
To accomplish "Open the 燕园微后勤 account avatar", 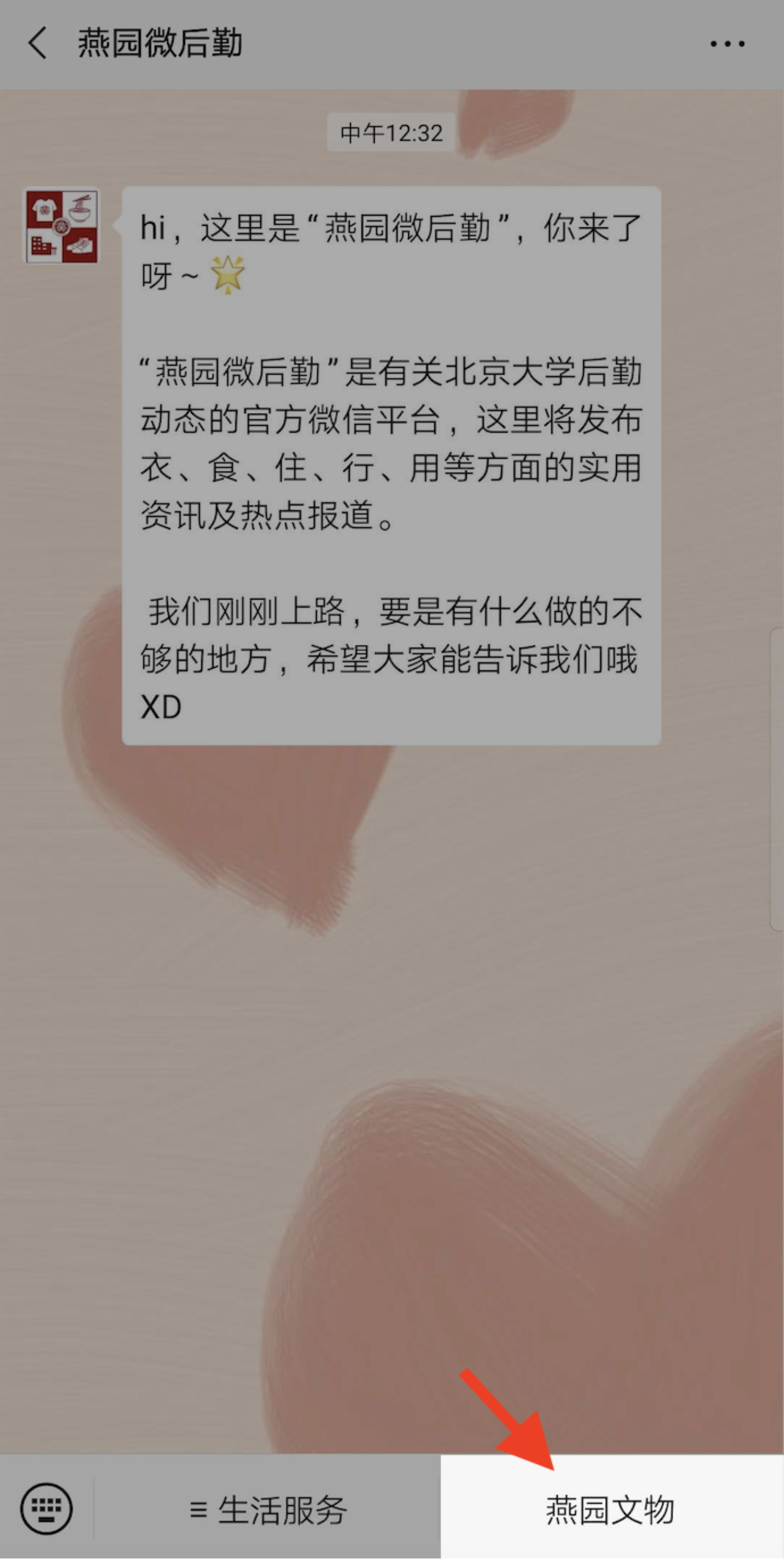I will click(61, 226).
